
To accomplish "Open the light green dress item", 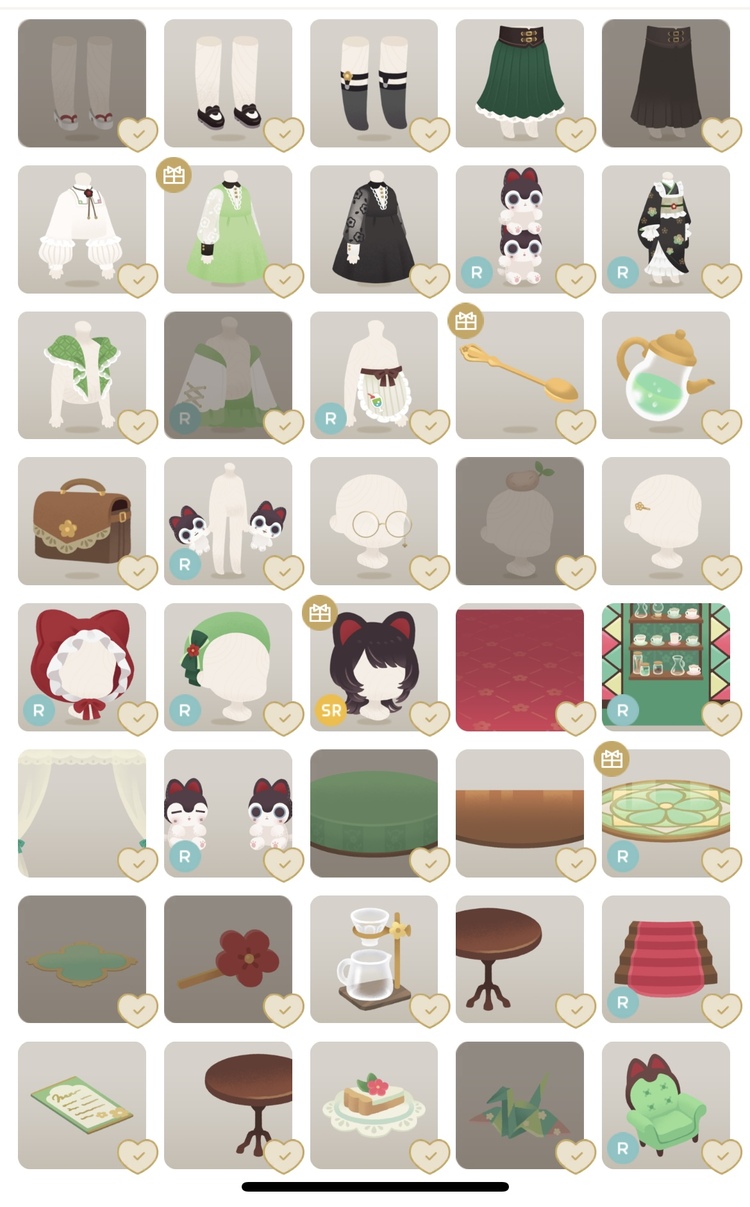I will pos(226,228).
